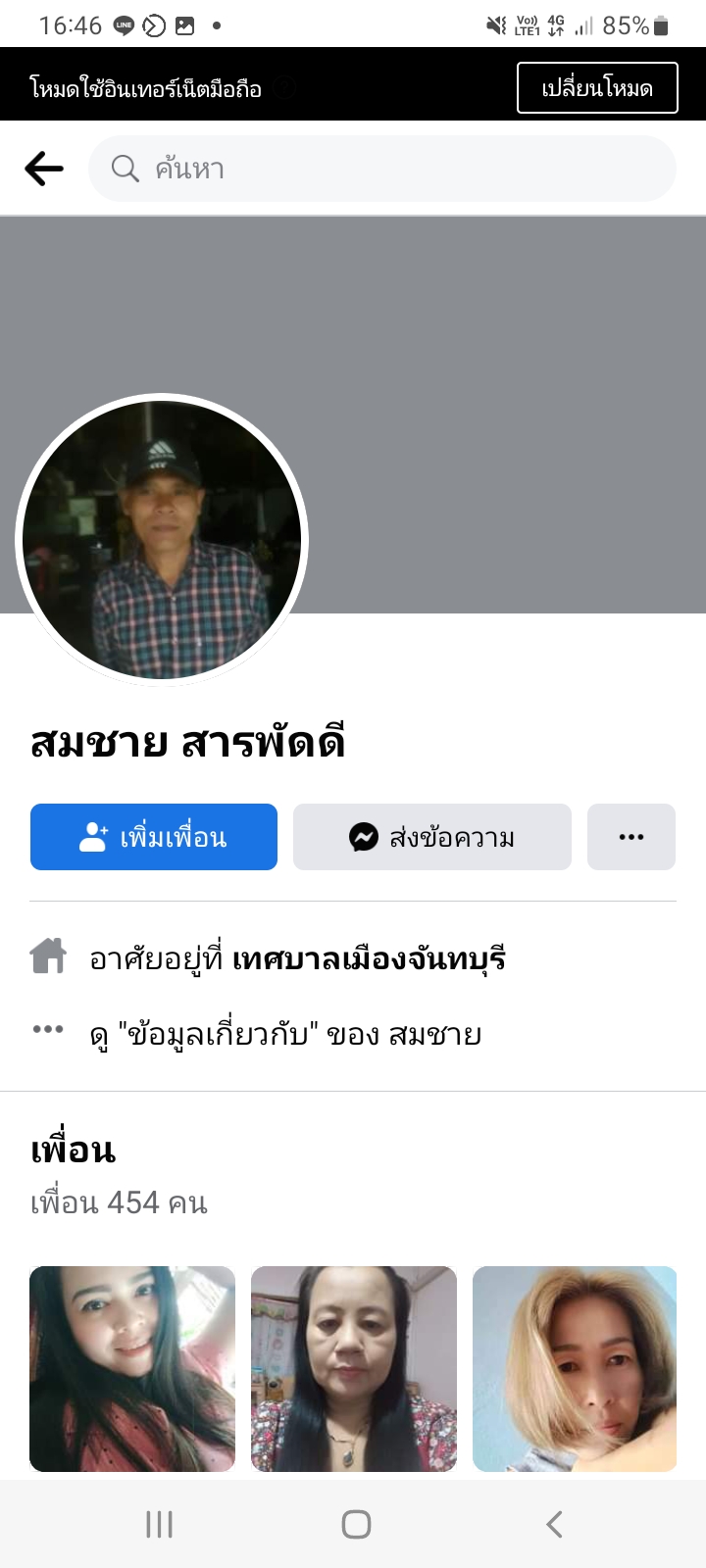Open สมชาย's profile picture
706x1568 pixels.
coord(162,540)
